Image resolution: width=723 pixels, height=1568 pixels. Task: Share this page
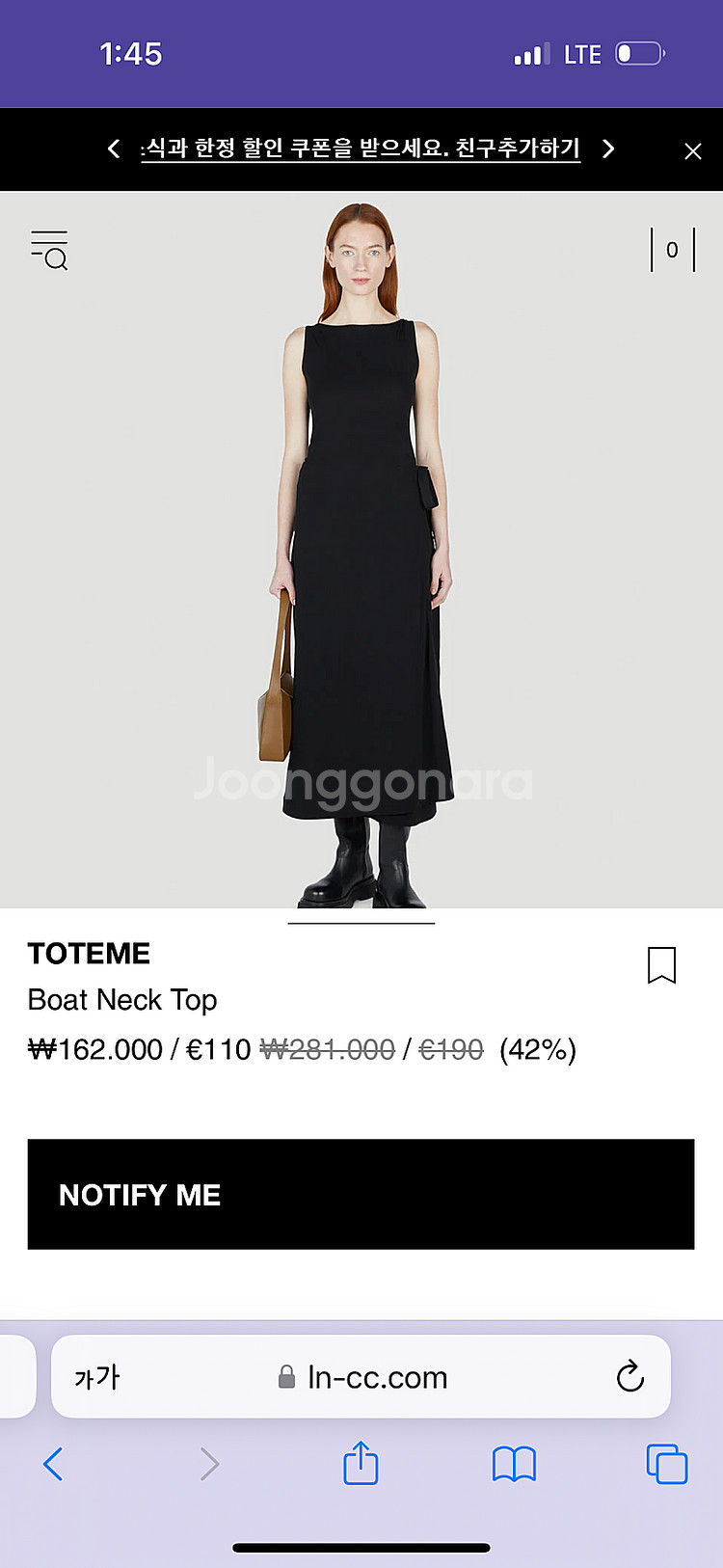[x=361, y=1464]
